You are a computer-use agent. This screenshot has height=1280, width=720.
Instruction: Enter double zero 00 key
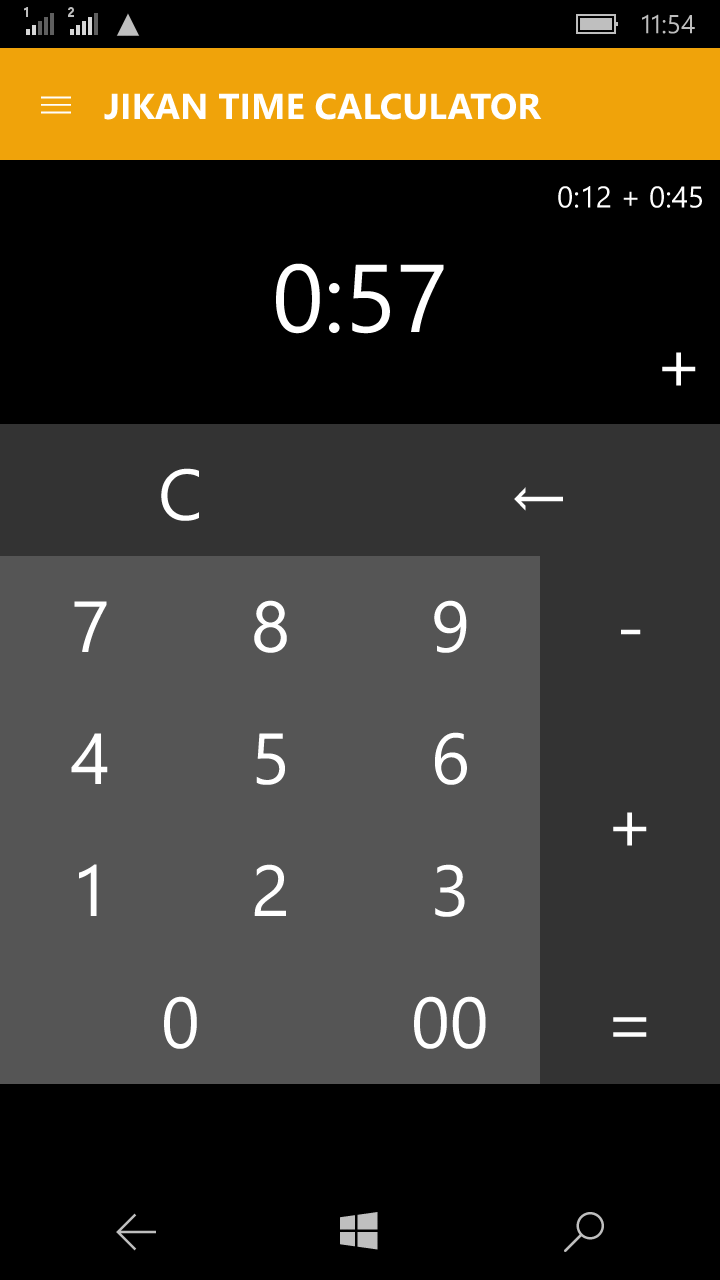click(x=450, y=1024)
